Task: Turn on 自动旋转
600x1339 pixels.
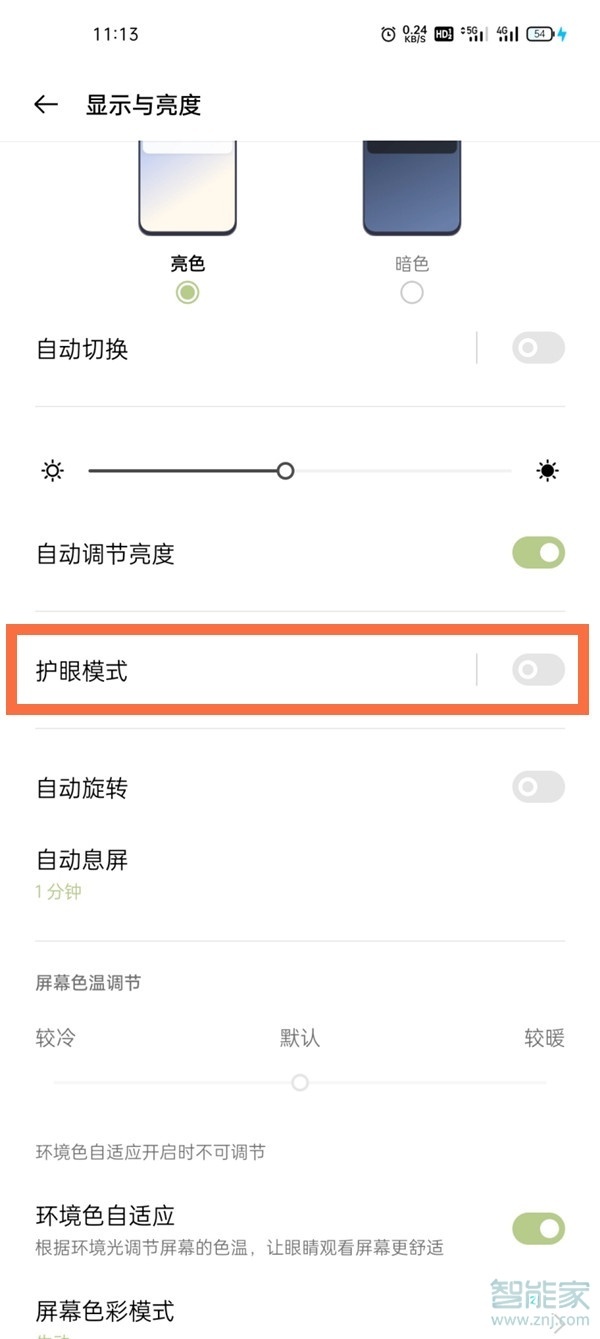Action: (538, 788)
